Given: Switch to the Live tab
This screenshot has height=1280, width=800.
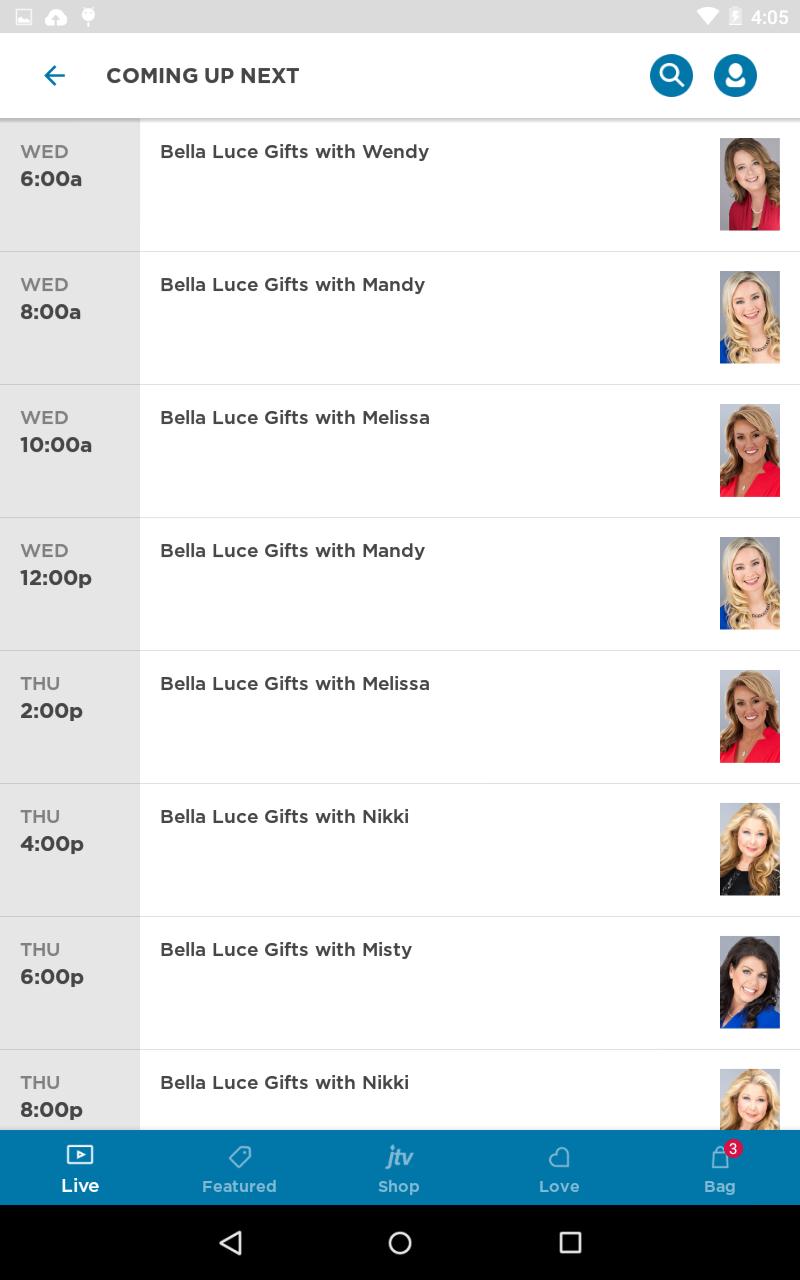Looking at the screenshot, I should (x=80, y=1168).
